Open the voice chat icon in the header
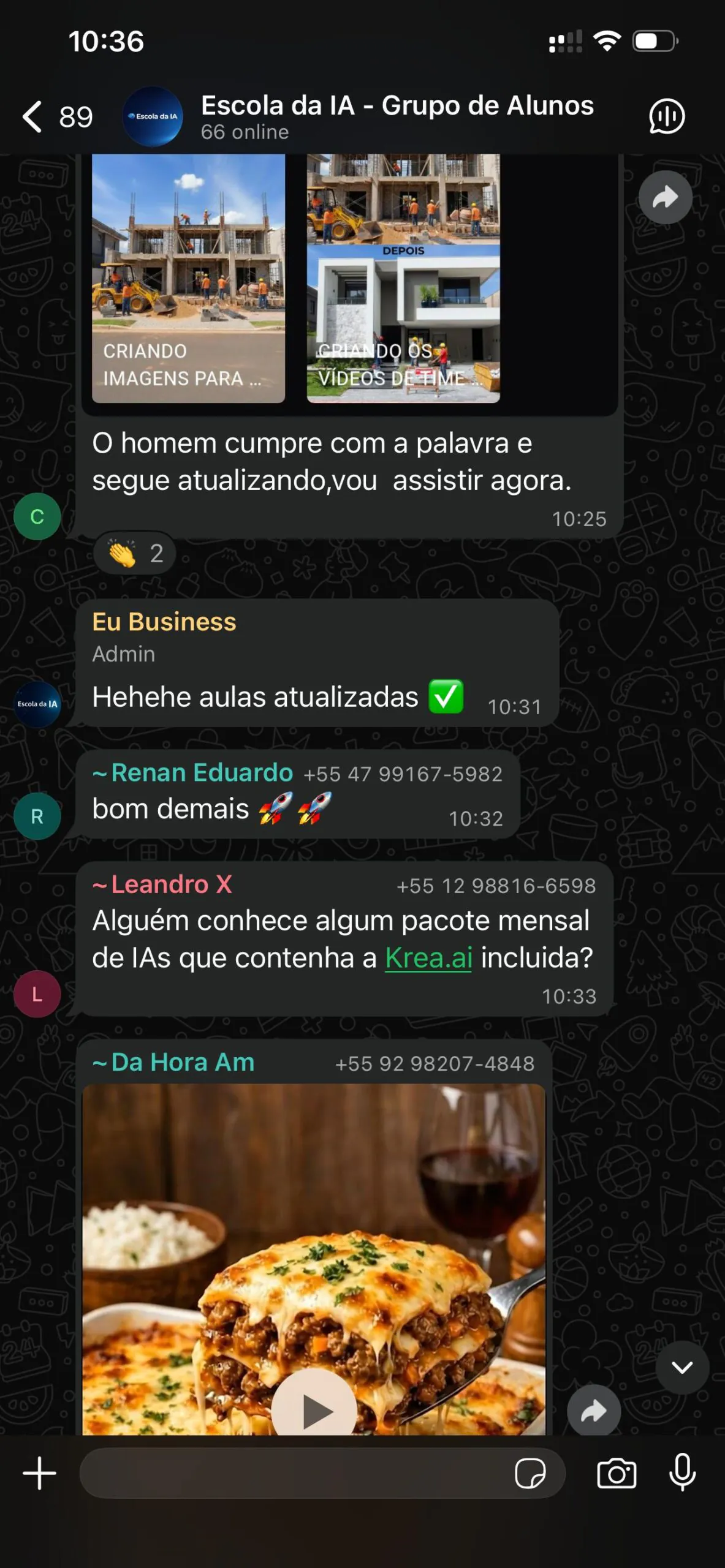 pyautogui.click(x=666, y=116)
